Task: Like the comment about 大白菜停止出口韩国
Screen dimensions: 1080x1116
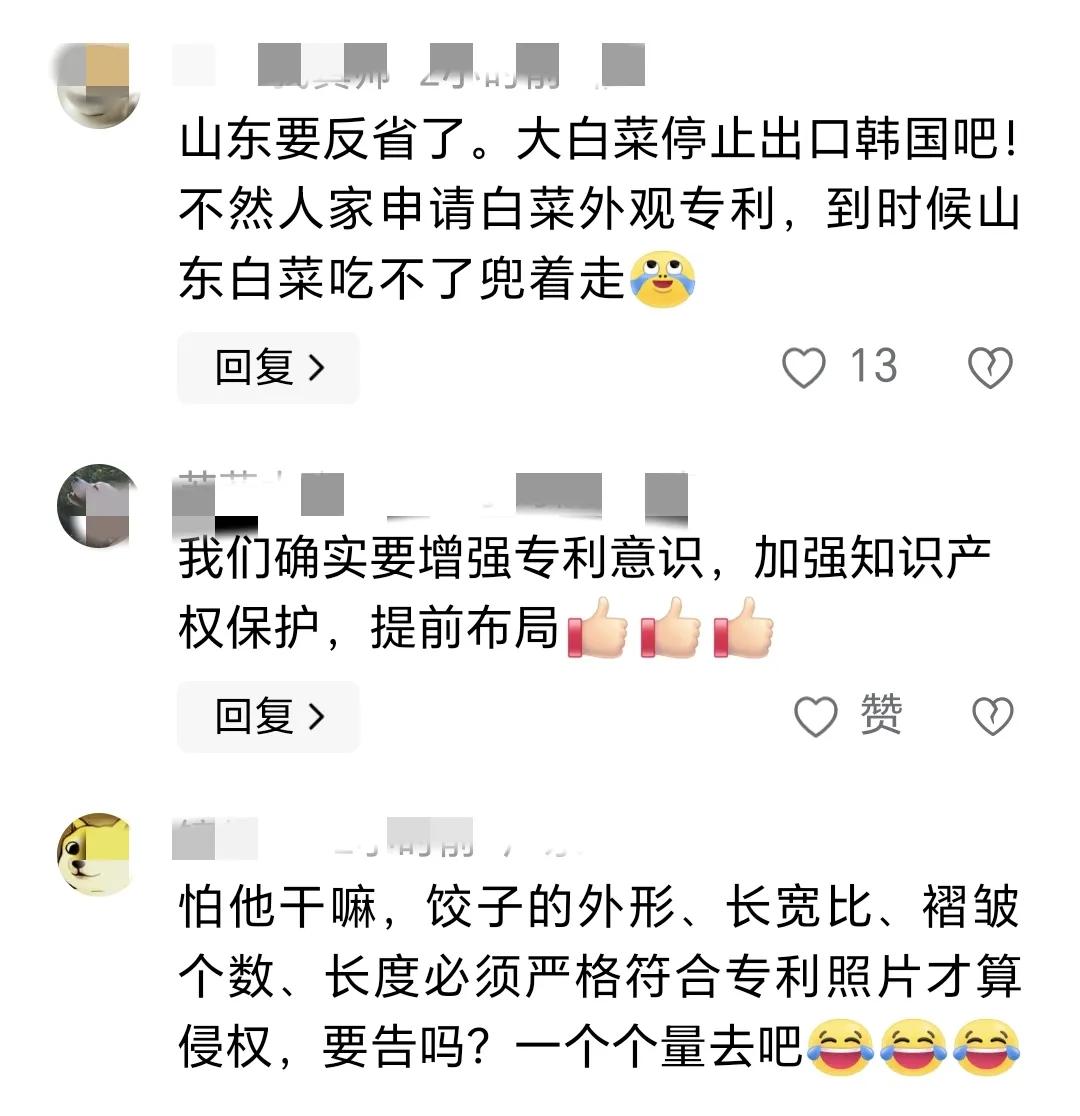Action: pyautogui.click(x=803, y=369)
